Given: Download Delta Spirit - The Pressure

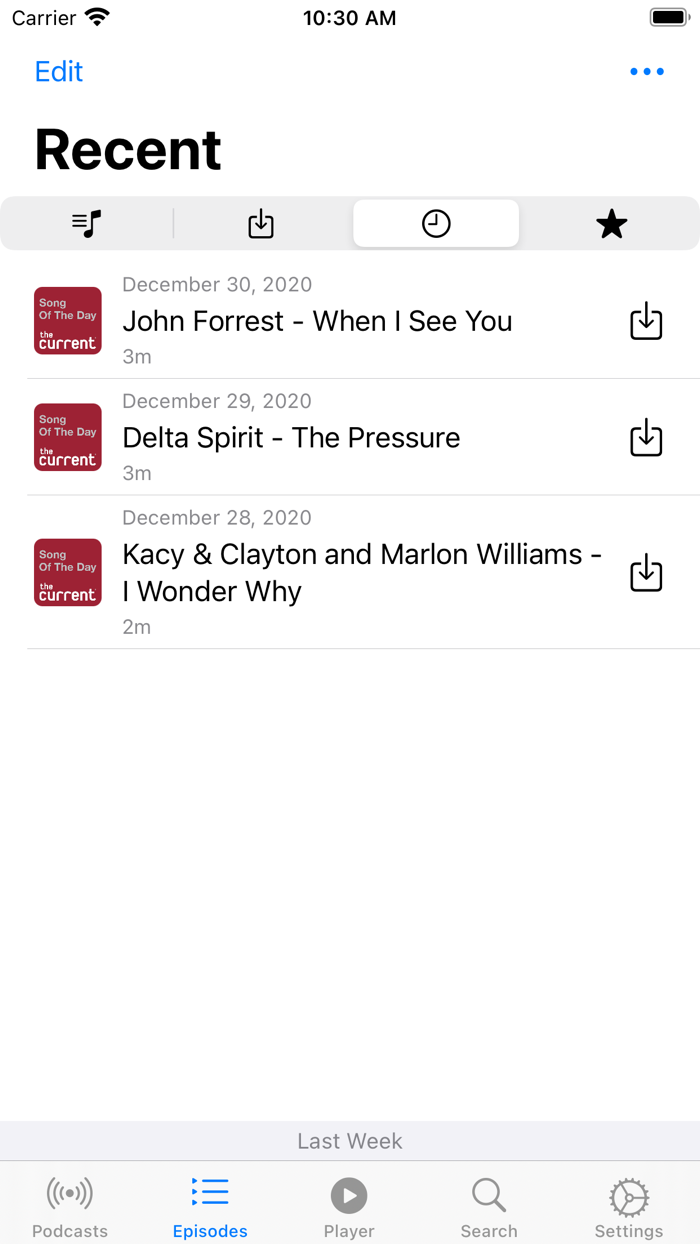Looking at the screenshot, I should click(646, 438).
